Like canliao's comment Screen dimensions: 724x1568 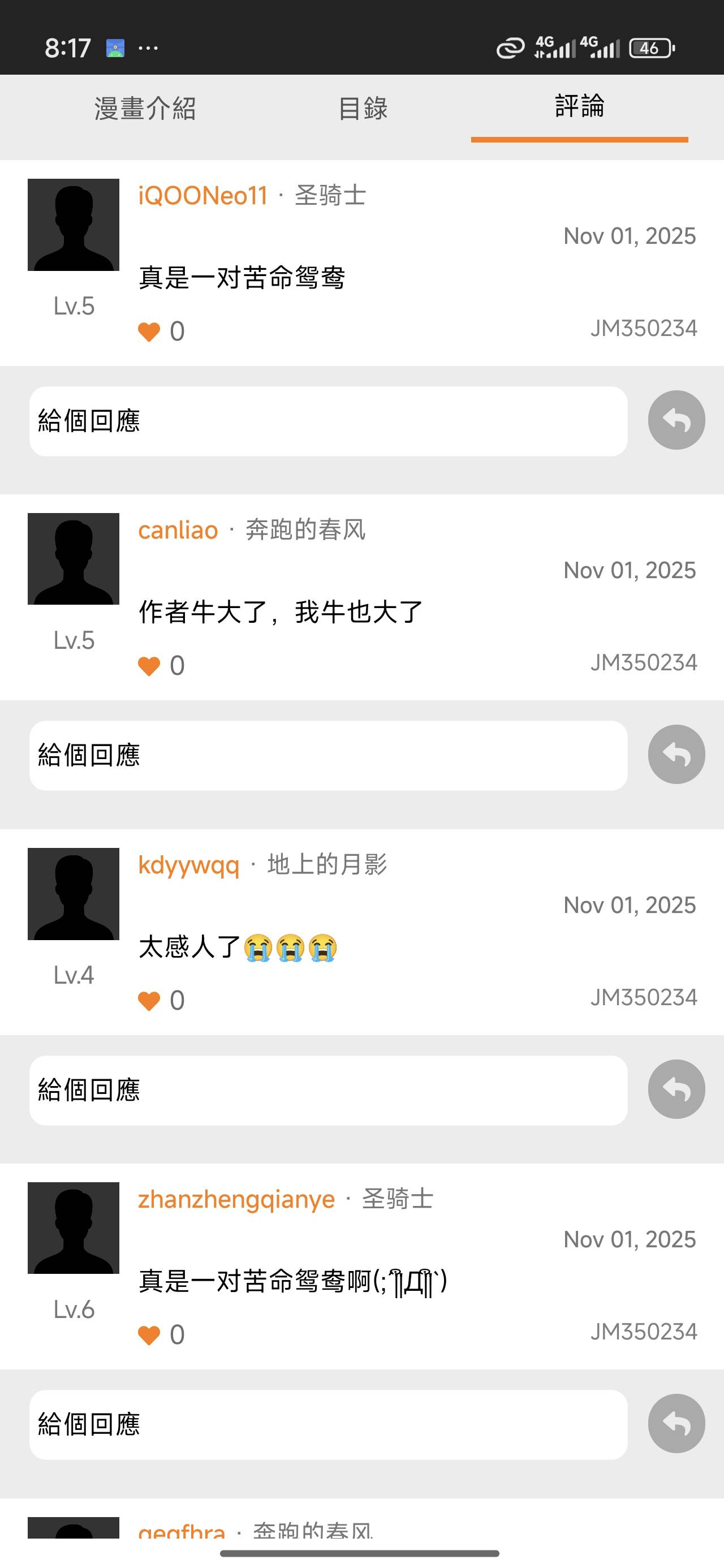click(149, 666)
